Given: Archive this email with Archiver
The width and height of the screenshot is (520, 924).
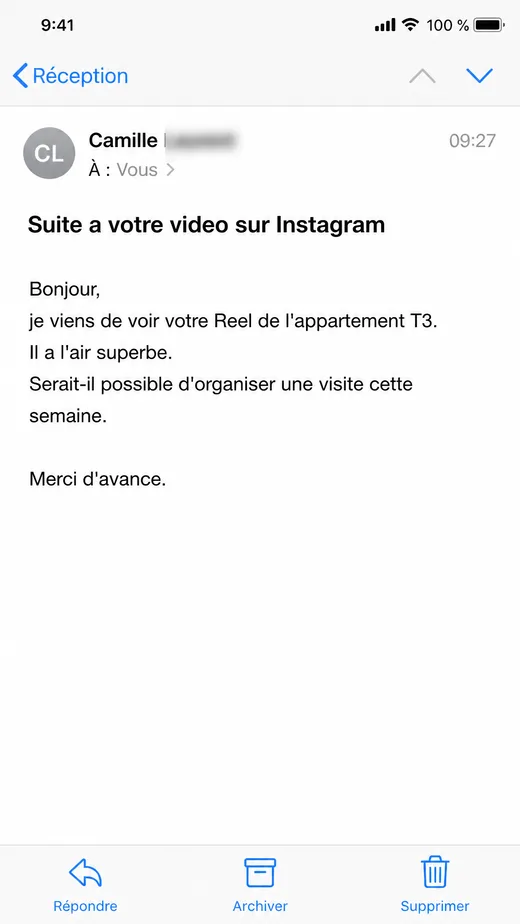Looking at the screenshot, I should (x=260, y=885).
